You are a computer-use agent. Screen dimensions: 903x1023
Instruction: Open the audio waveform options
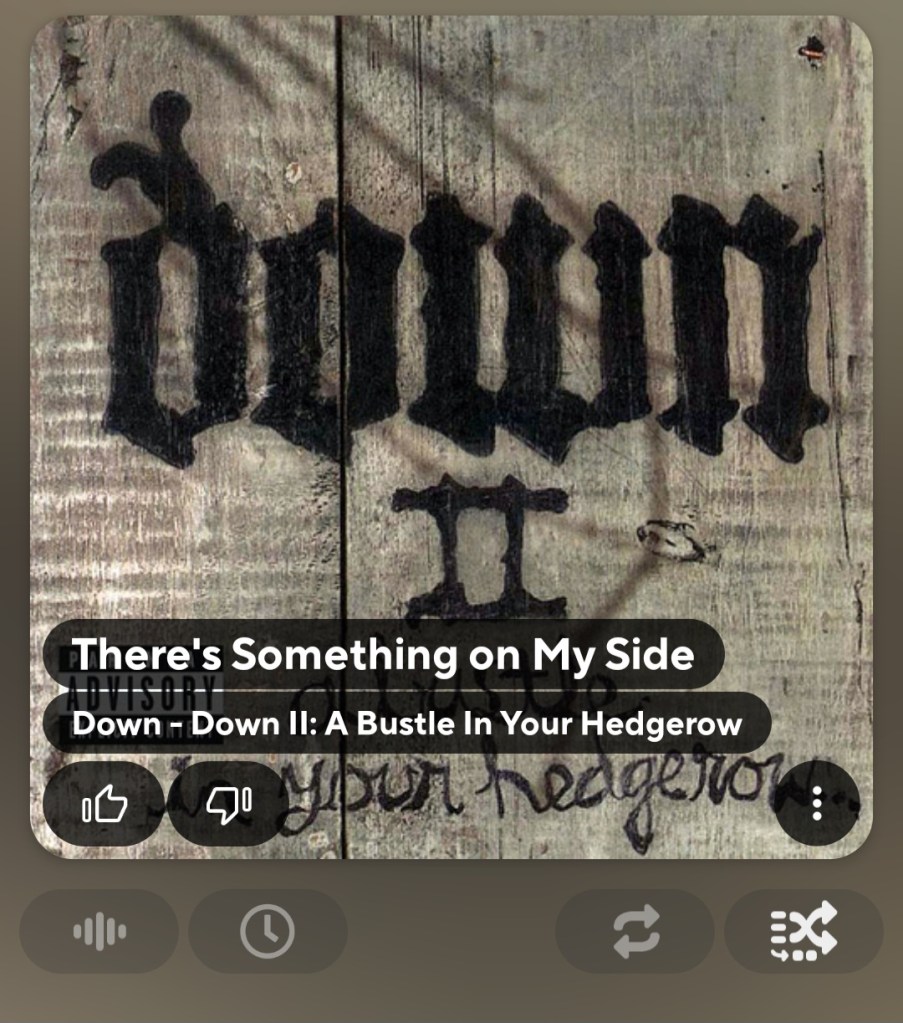click(99, 932)
